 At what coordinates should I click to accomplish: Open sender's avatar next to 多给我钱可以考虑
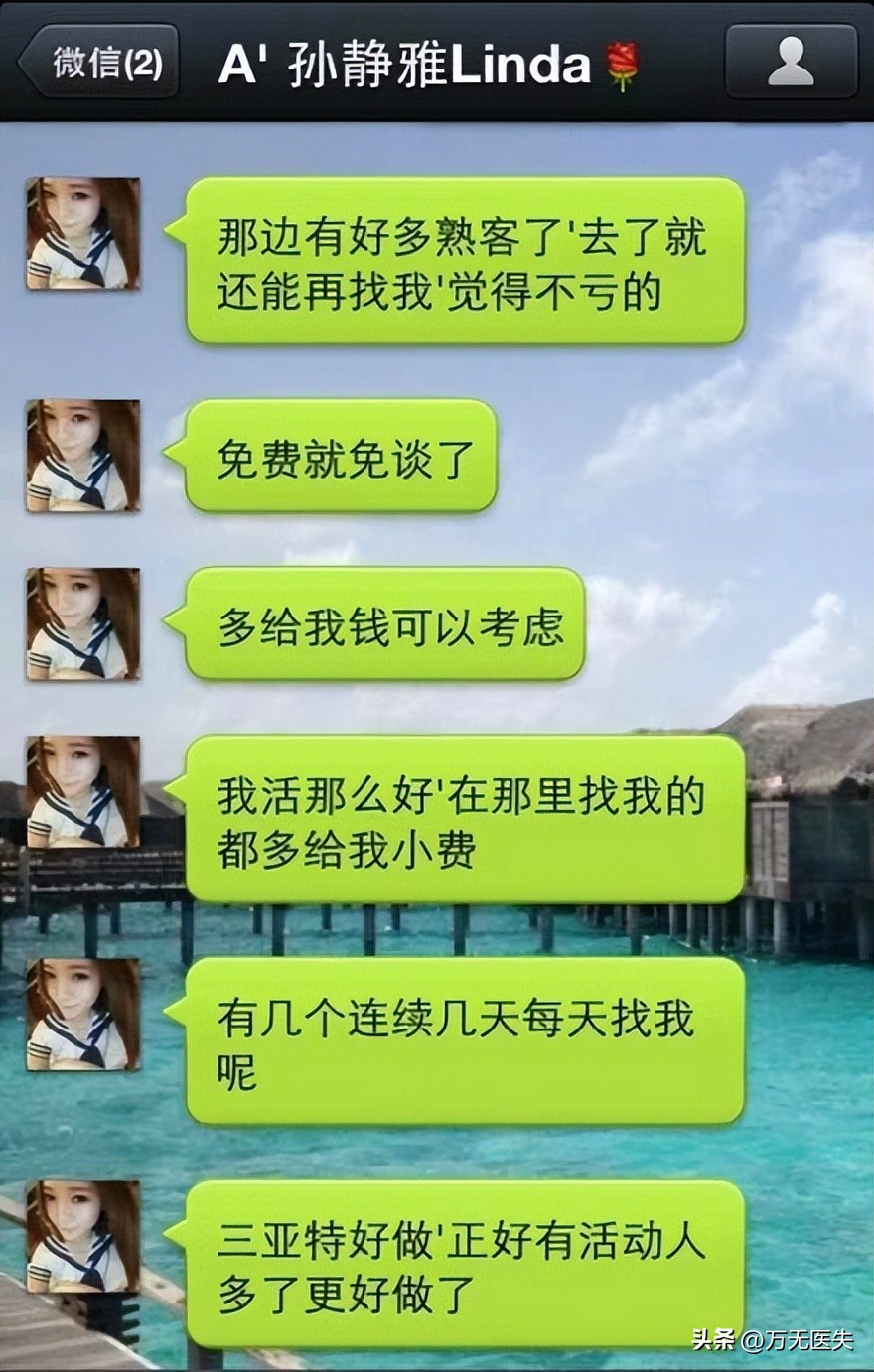point(82,623)
